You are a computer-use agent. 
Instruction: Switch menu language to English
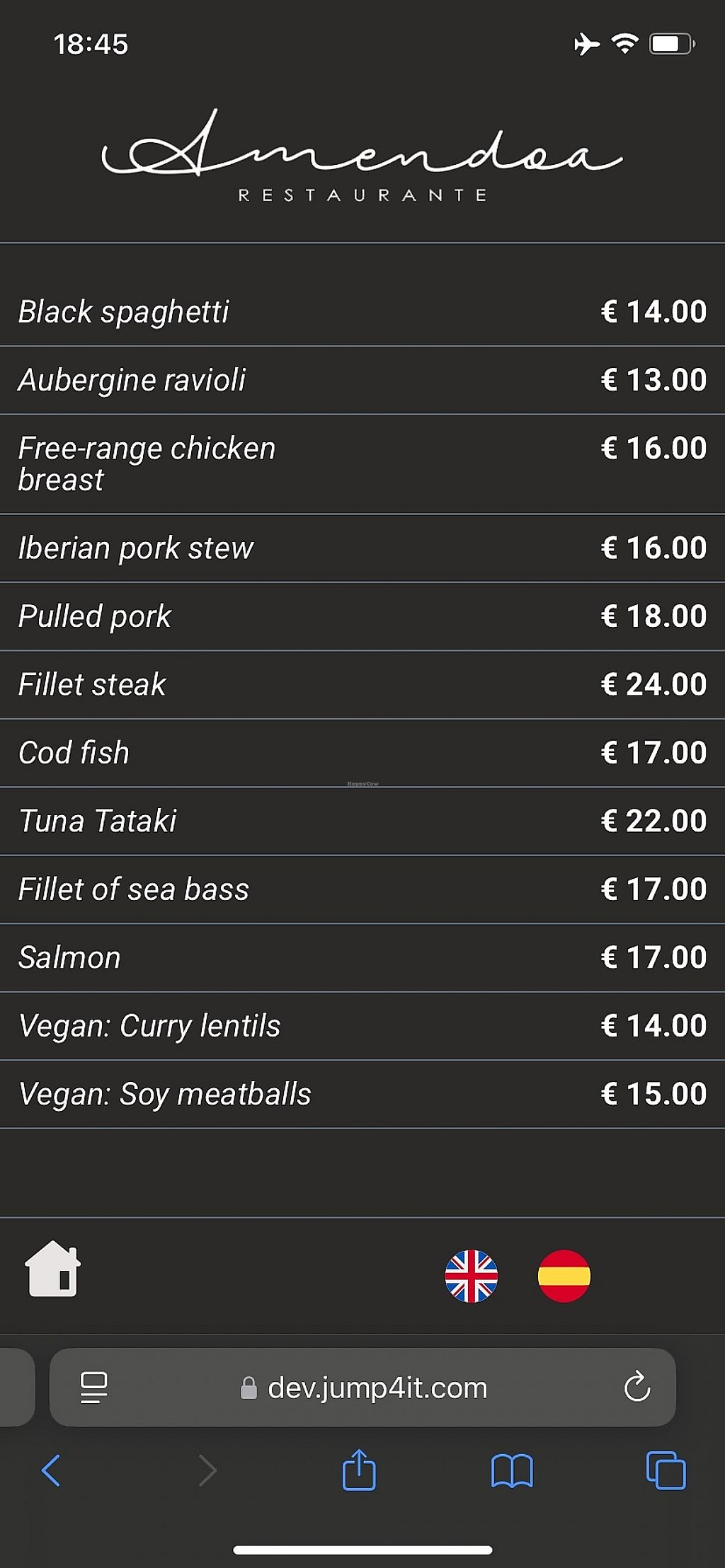tap(471, 1276)
